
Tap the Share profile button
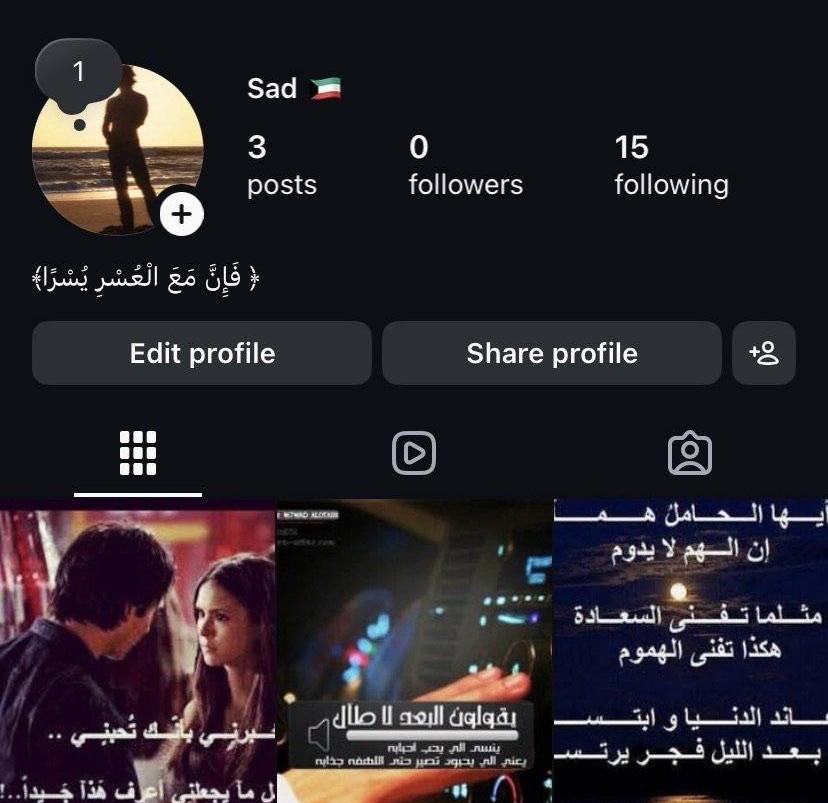click(x=551, y=353)
